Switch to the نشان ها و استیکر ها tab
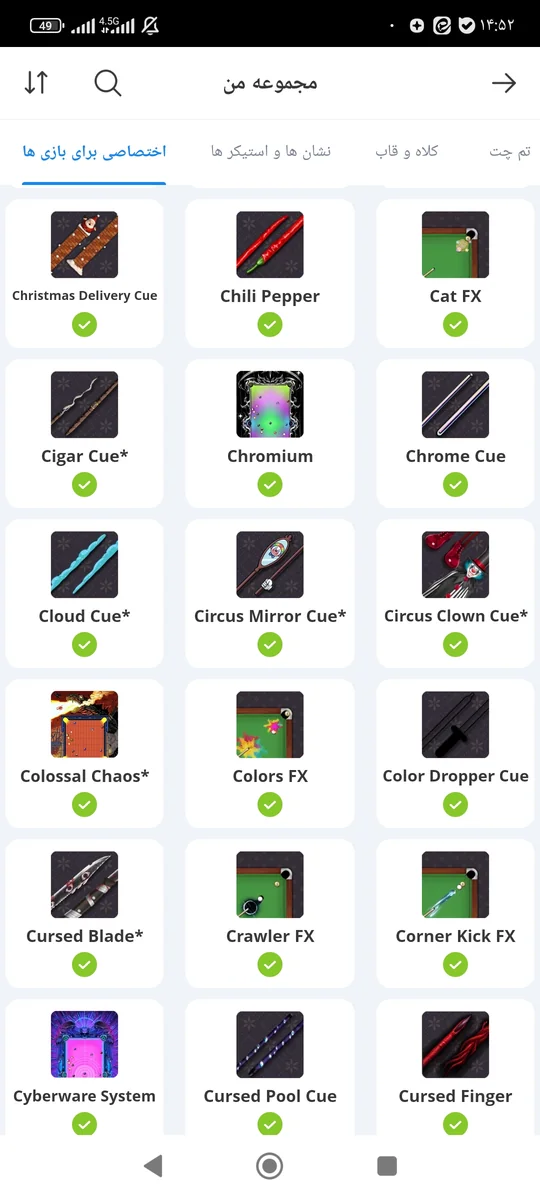 coord(271,151)
